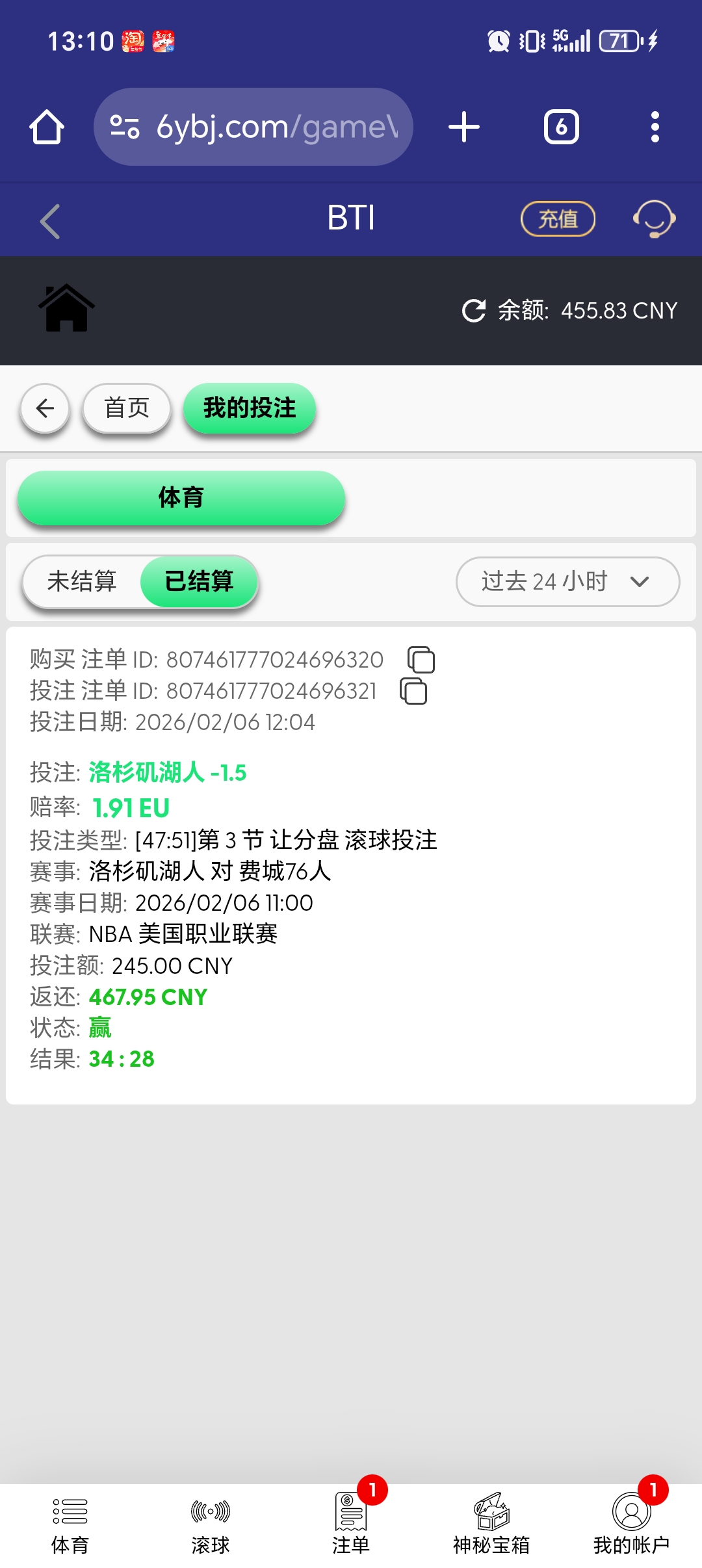Go to 首页 home page

click(127, 408)
